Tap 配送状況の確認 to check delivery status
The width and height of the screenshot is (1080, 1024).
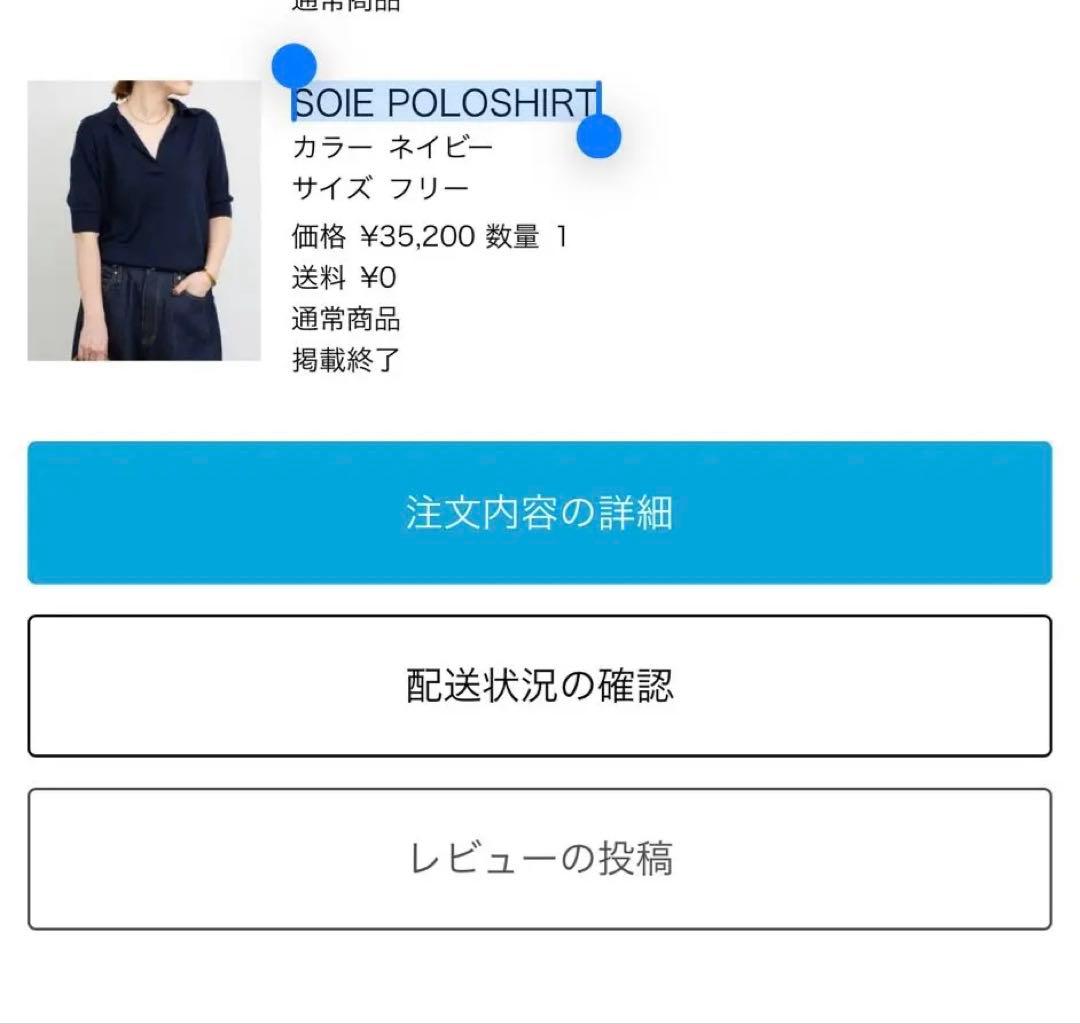pyautogui.click(x=539, y=686)
